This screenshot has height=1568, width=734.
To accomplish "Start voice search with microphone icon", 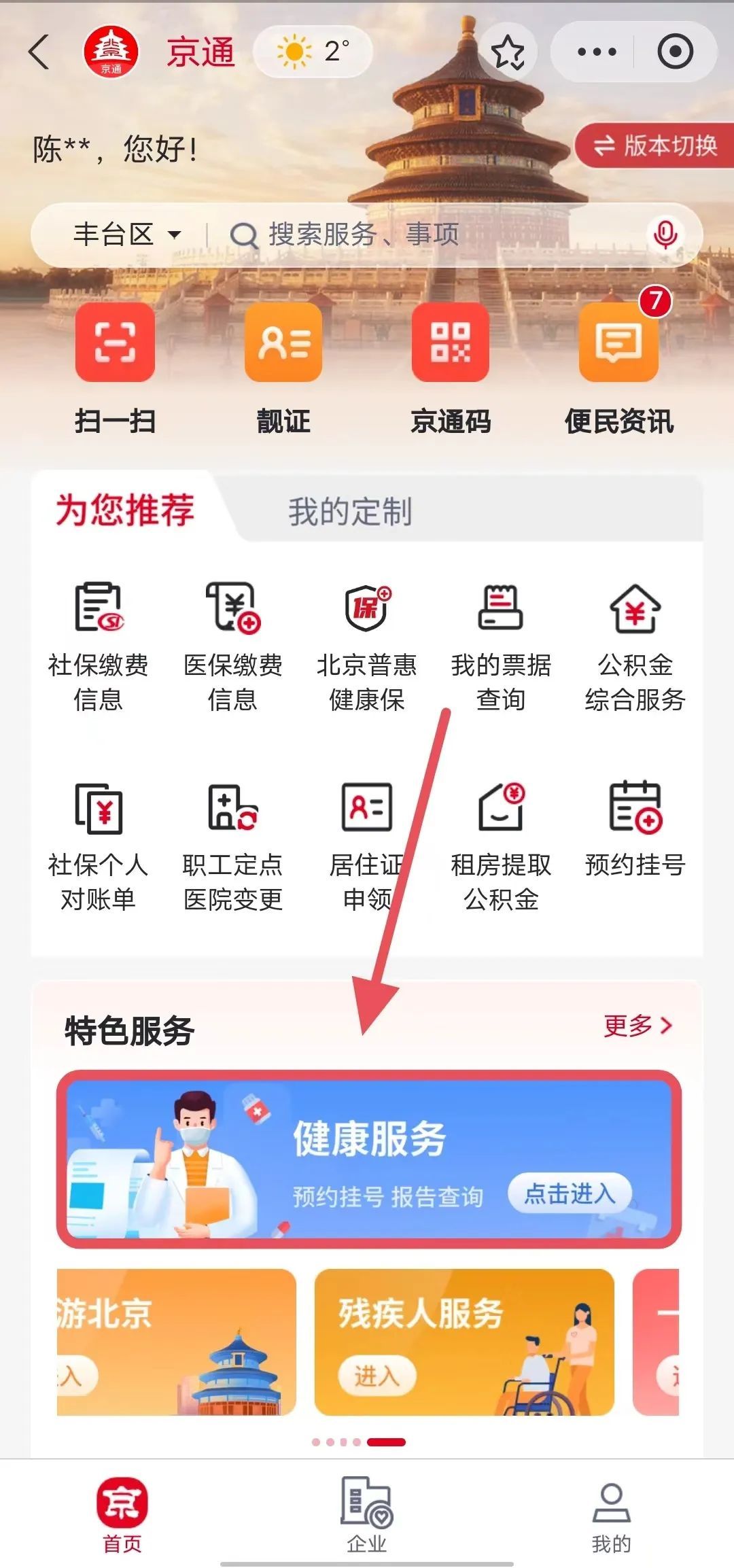I will point(665,235).
